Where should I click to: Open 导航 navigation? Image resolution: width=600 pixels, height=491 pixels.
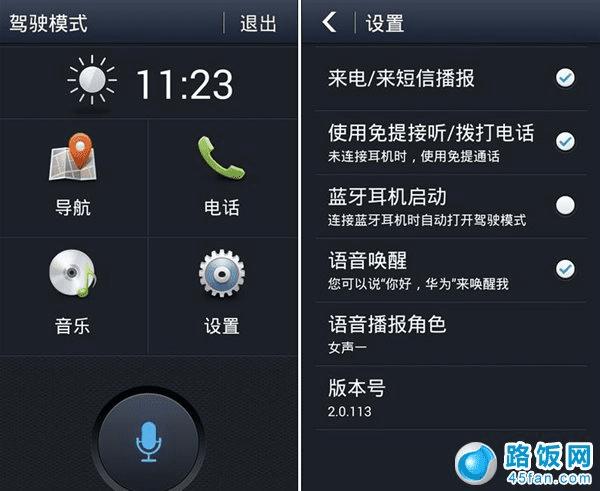[x=75, y=177]
